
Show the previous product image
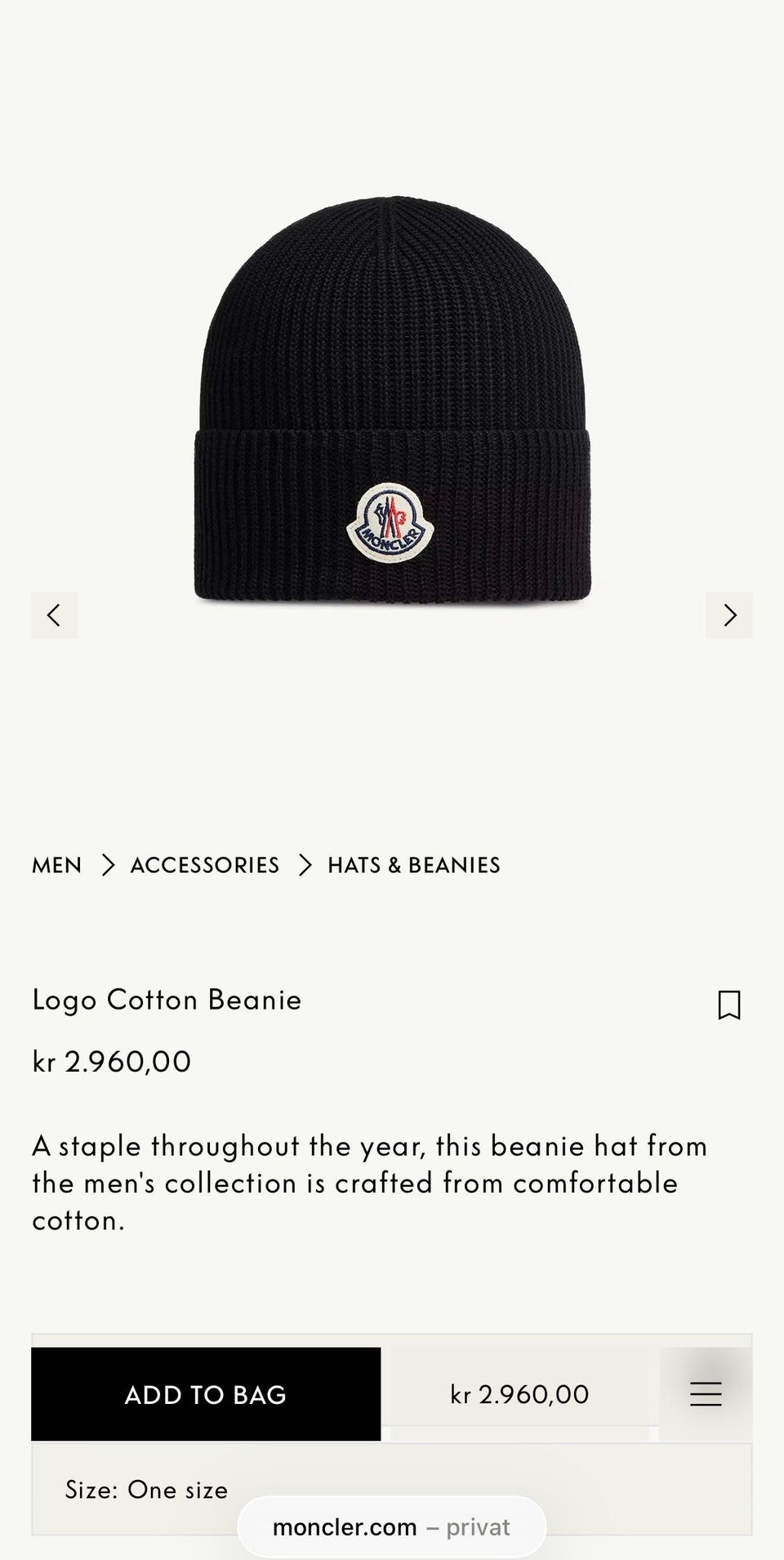(55, 615)
